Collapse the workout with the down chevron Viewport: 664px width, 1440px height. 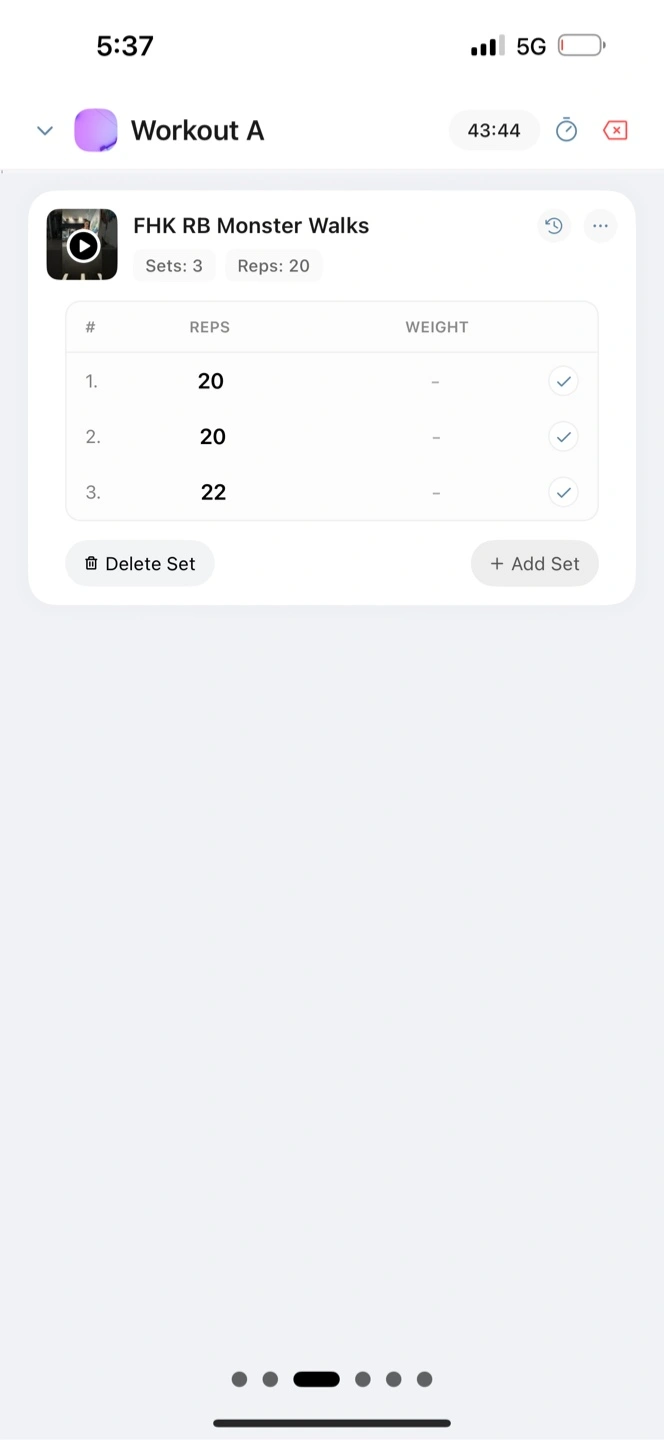coord(44,131)
